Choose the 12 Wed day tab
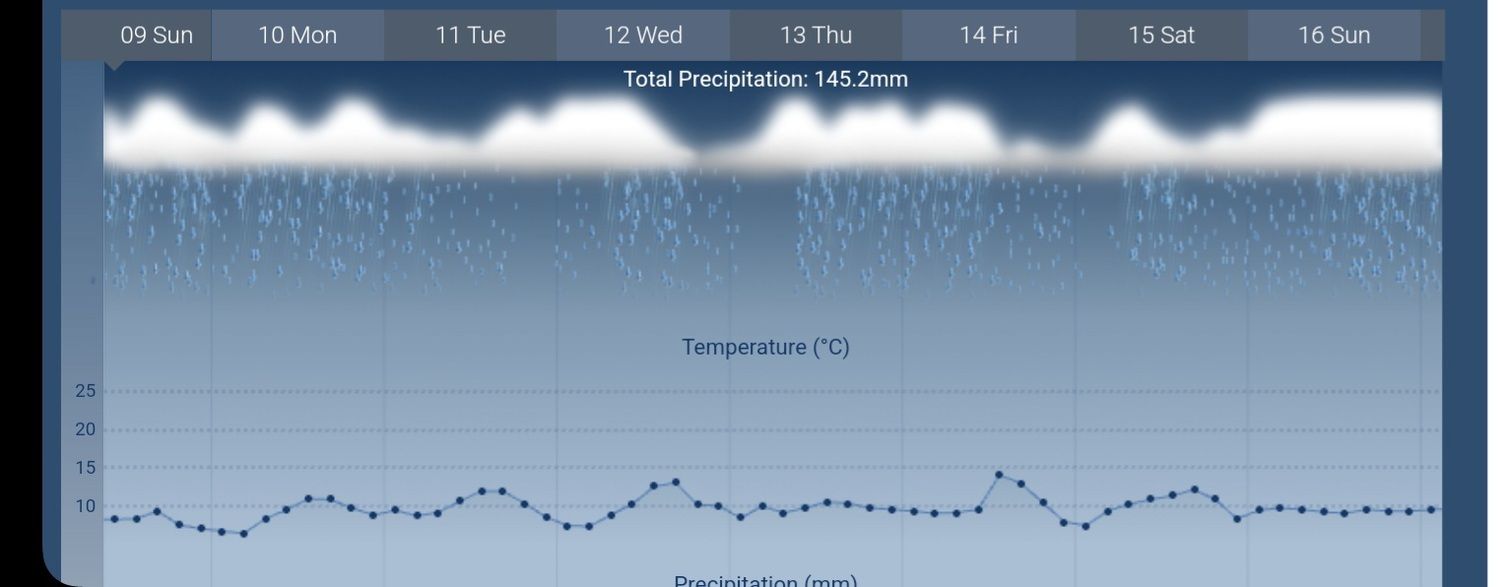 (643, 36)
